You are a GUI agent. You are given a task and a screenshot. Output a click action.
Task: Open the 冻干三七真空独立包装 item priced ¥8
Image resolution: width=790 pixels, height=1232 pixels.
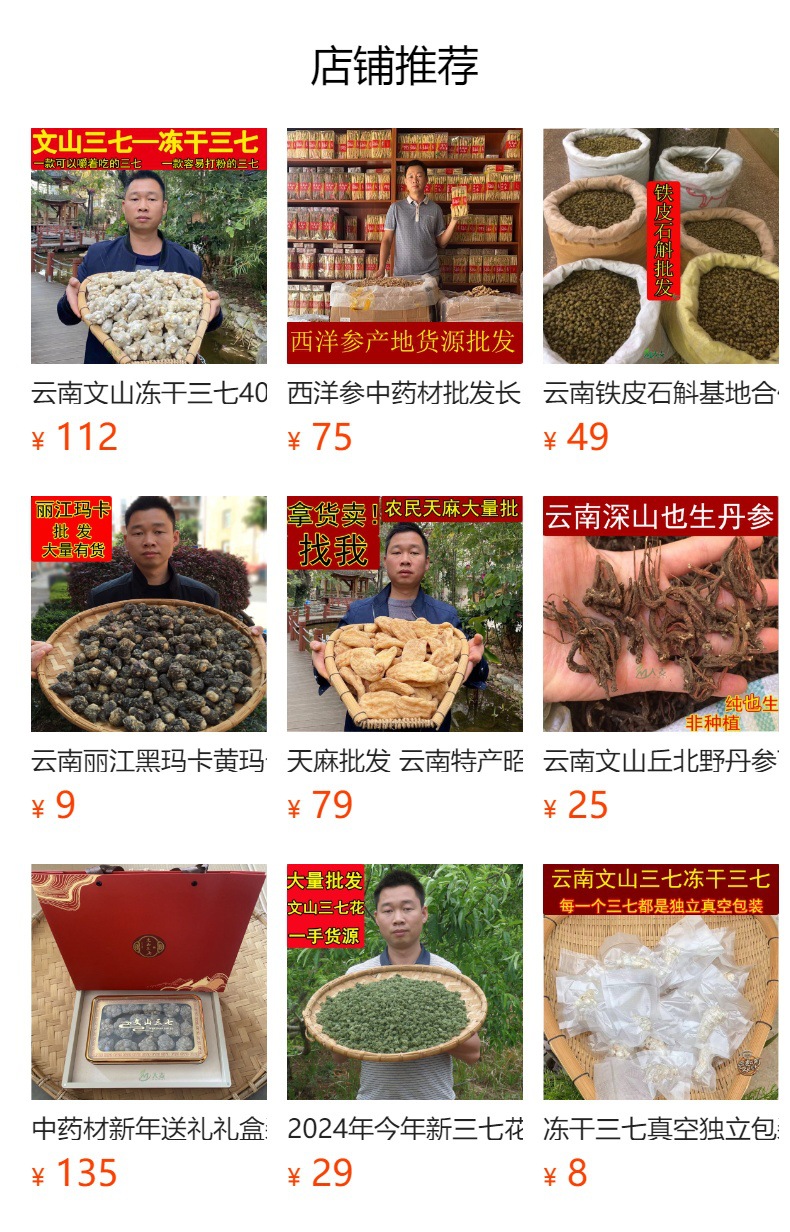pyautogui.click(x=661, y=1028)
